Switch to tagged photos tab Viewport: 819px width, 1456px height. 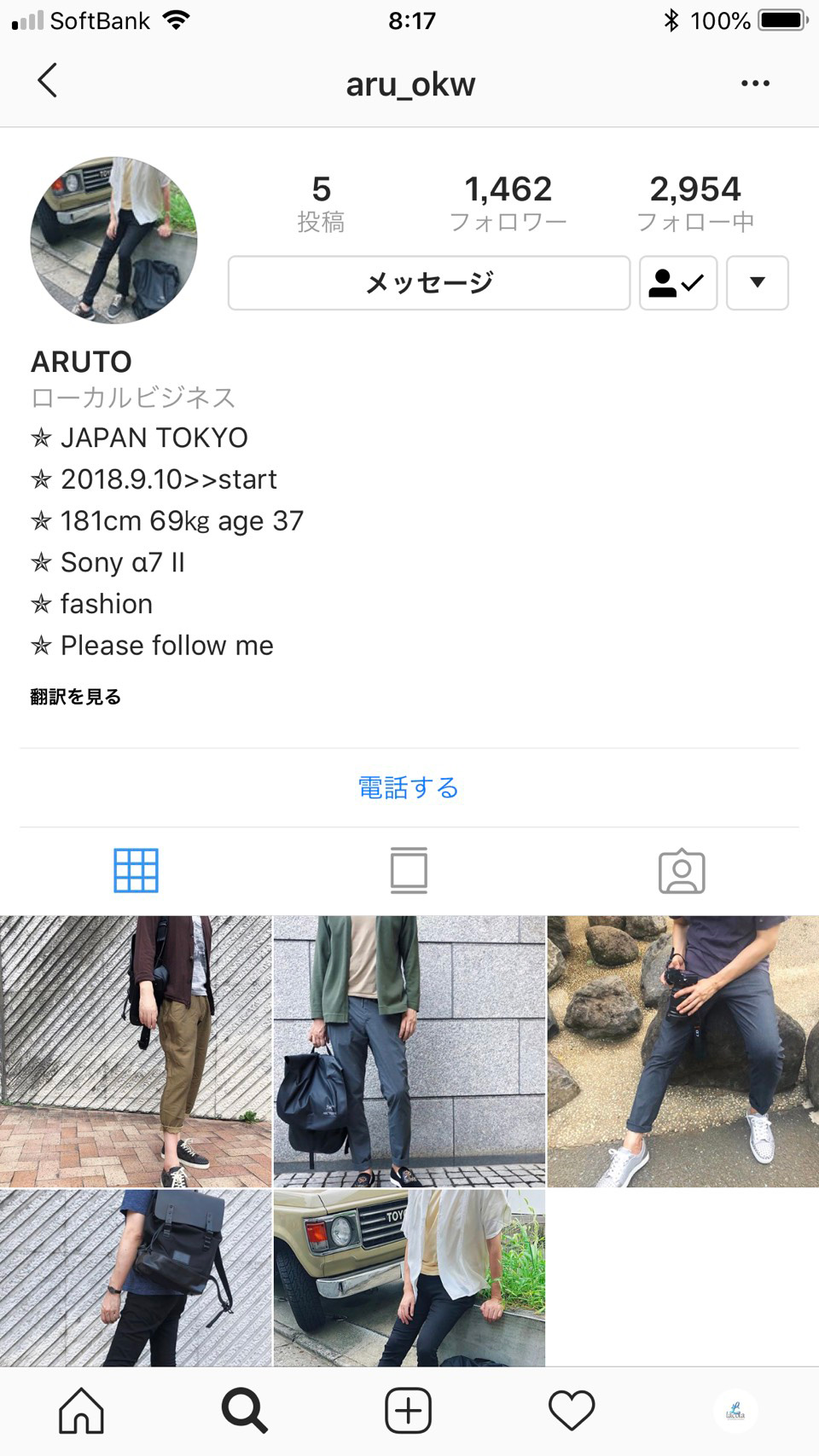point(682,871)
